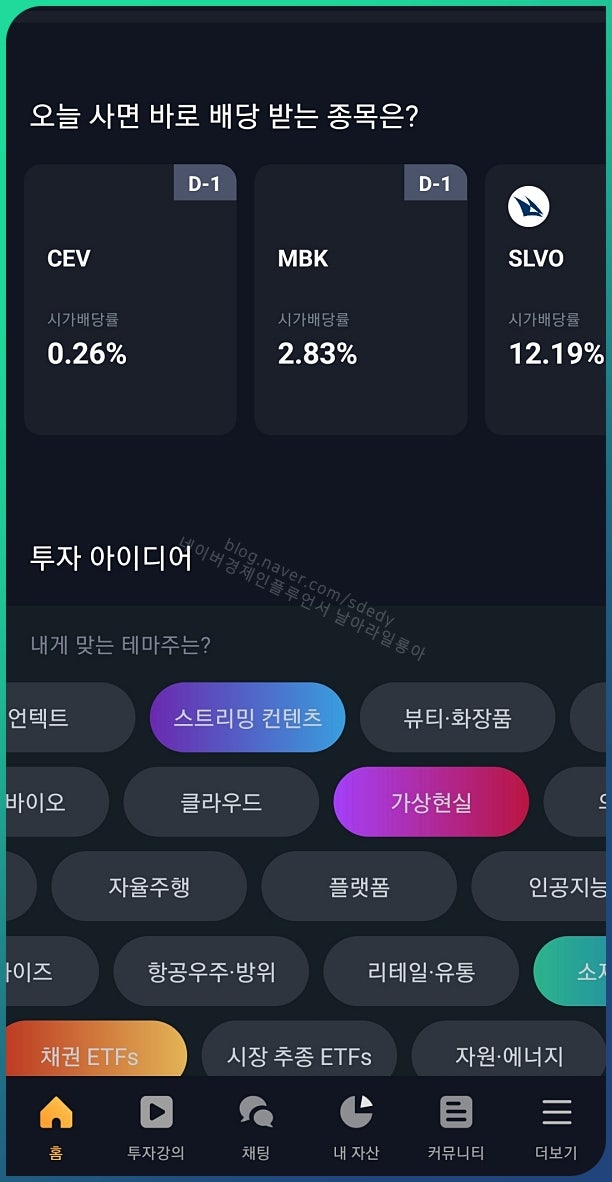Select the 뷰티·화장품 theme chip
612x1182 pixels.
[457, 718]
